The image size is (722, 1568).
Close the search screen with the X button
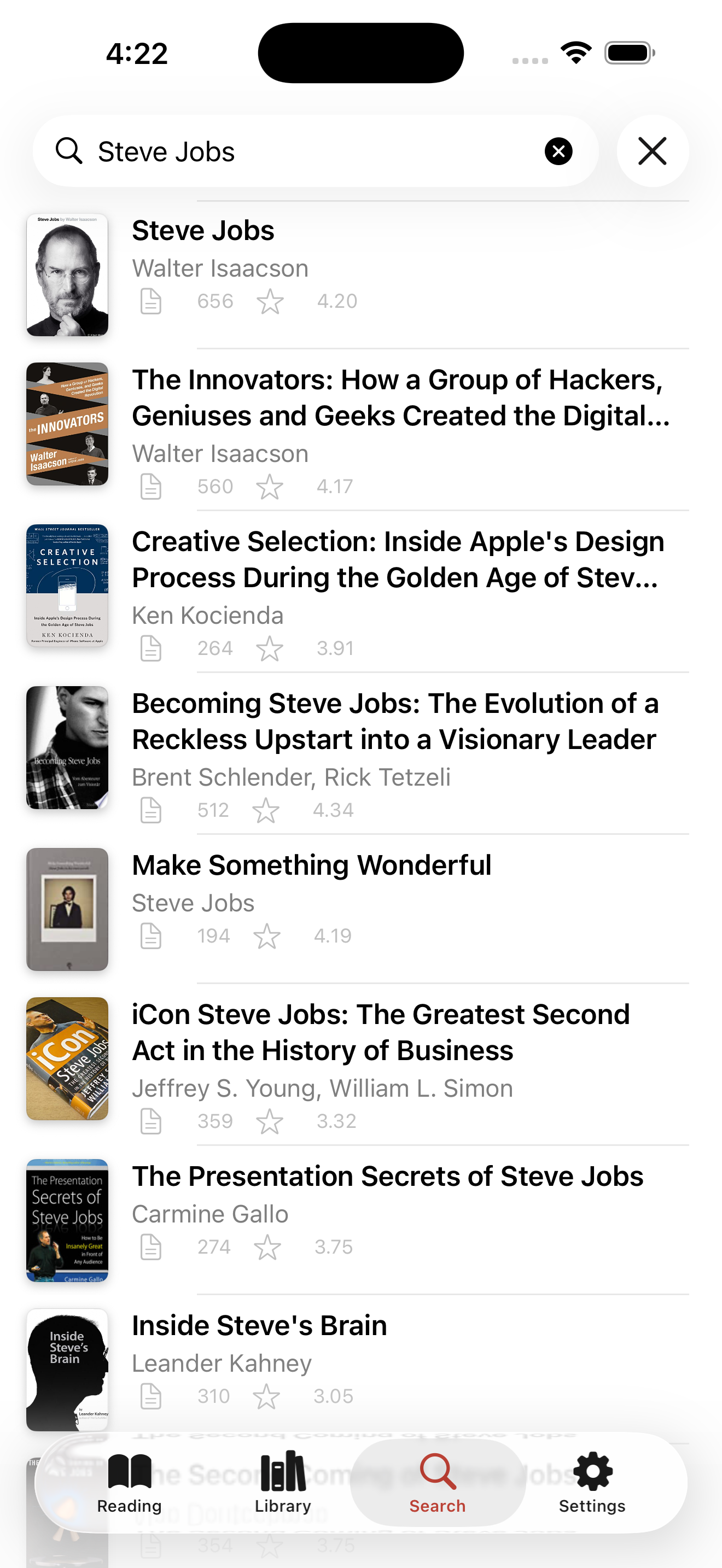click(x=652, y=151)
